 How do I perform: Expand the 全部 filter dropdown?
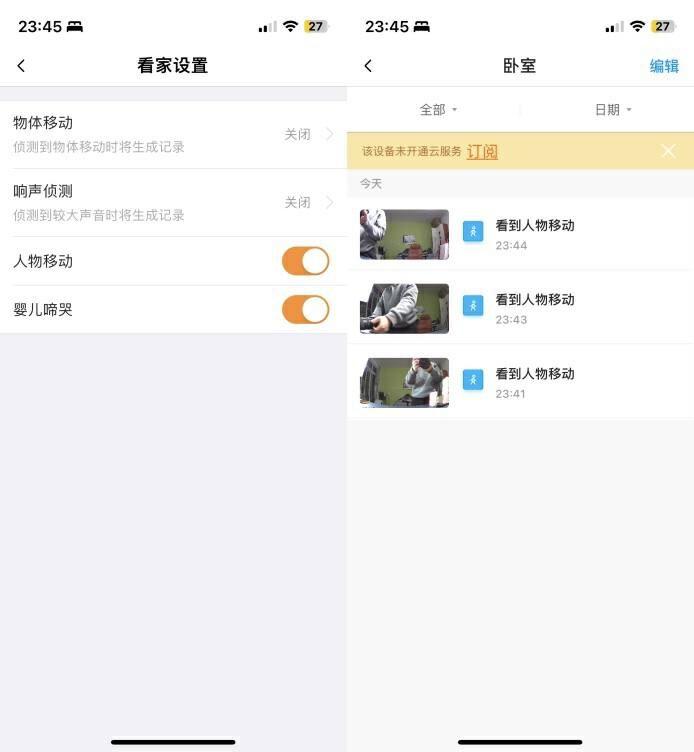click(438, 110)
